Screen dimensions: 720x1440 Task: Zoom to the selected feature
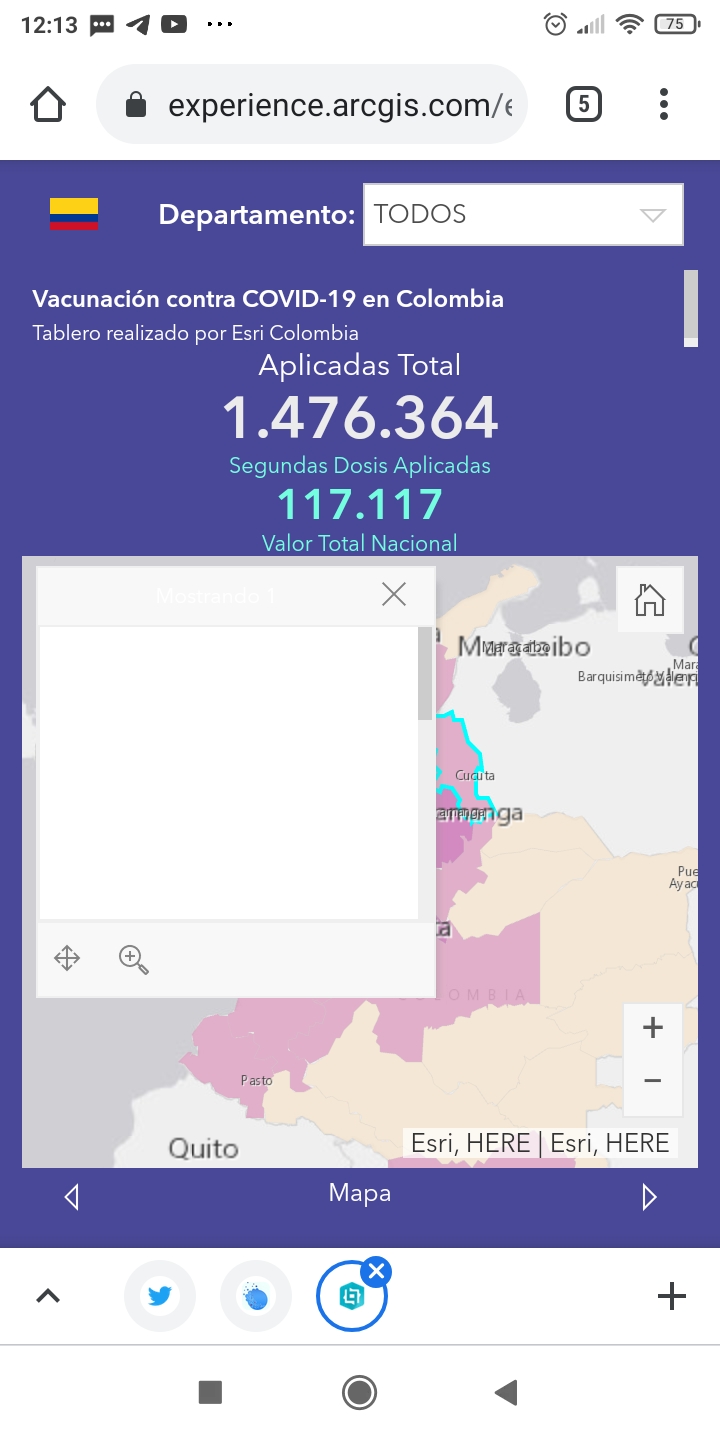pyautogui.click(x=134, y=960)
